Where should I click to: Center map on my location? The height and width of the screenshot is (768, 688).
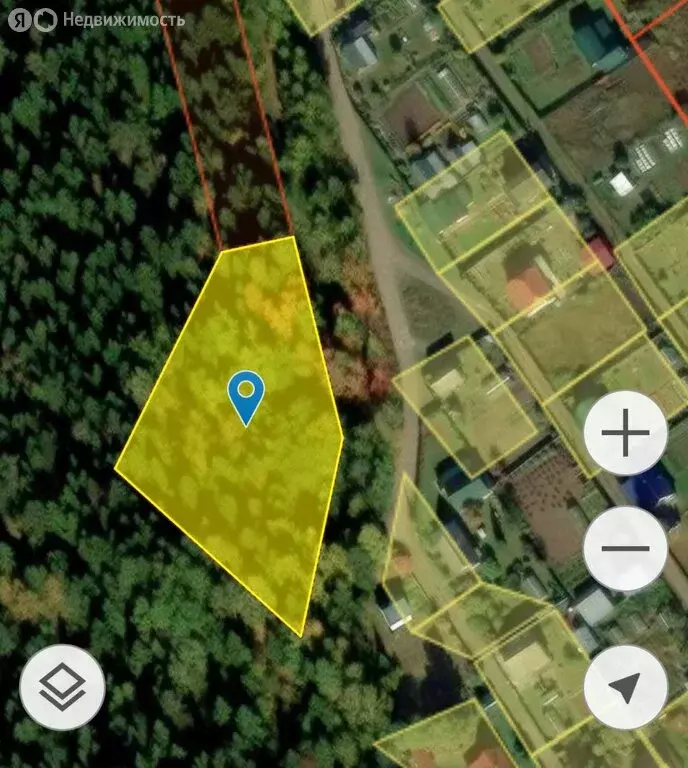pyautogui.click(x=625, y=687)
